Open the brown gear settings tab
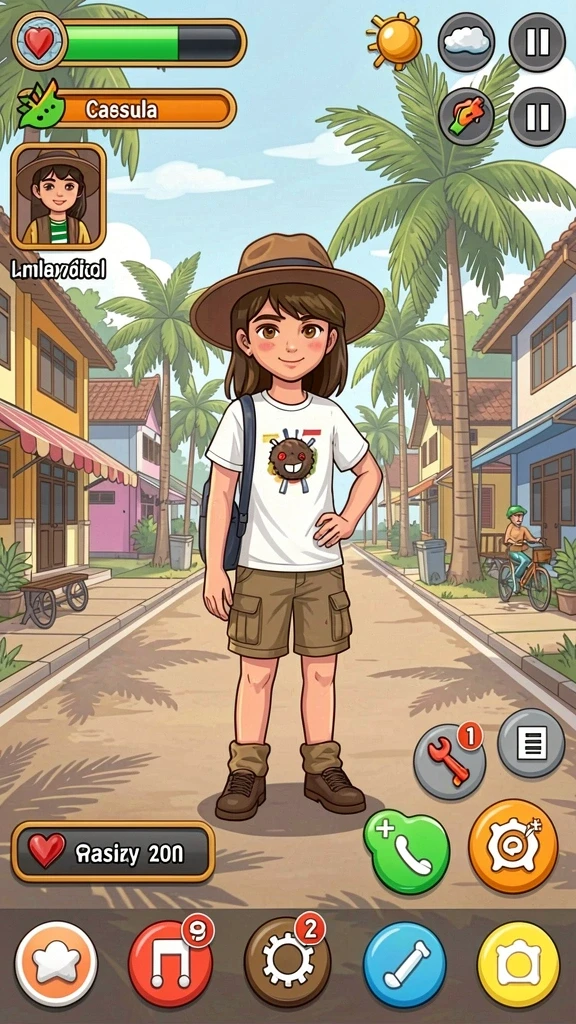The height and width of the screenshot is (1024, 576). (287, 962)
